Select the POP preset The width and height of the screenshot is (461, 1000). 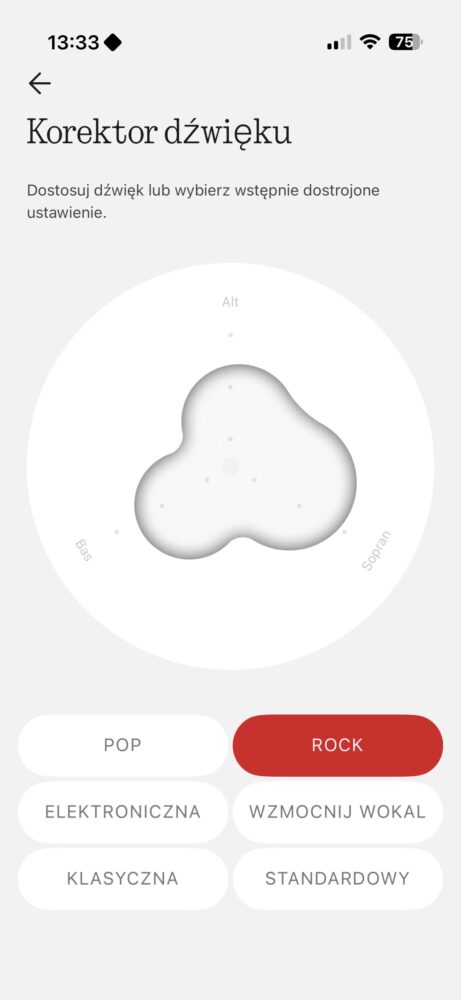123,745
